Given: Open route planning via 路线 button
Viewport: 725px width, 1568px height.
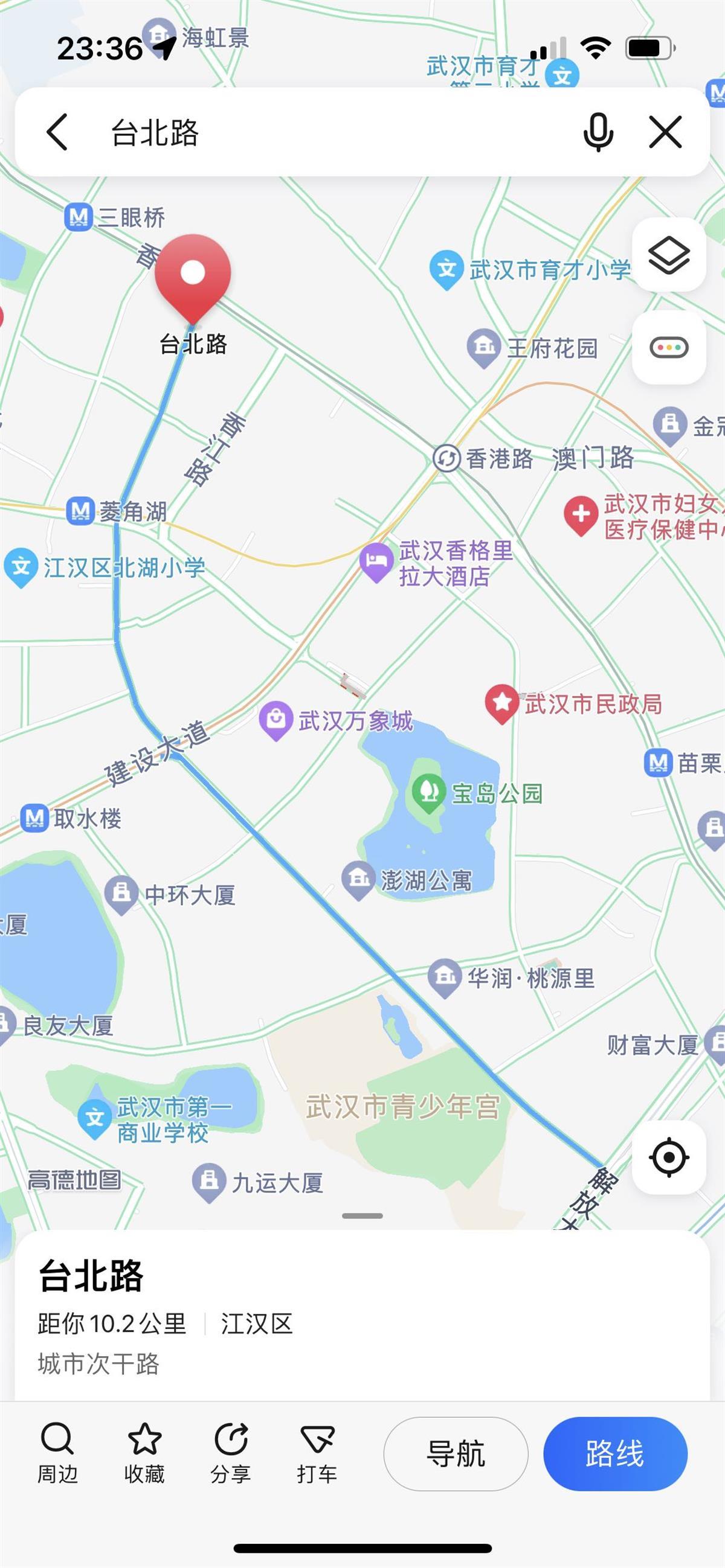Looking at the screenshot, I should click(x=614, y=1451).
